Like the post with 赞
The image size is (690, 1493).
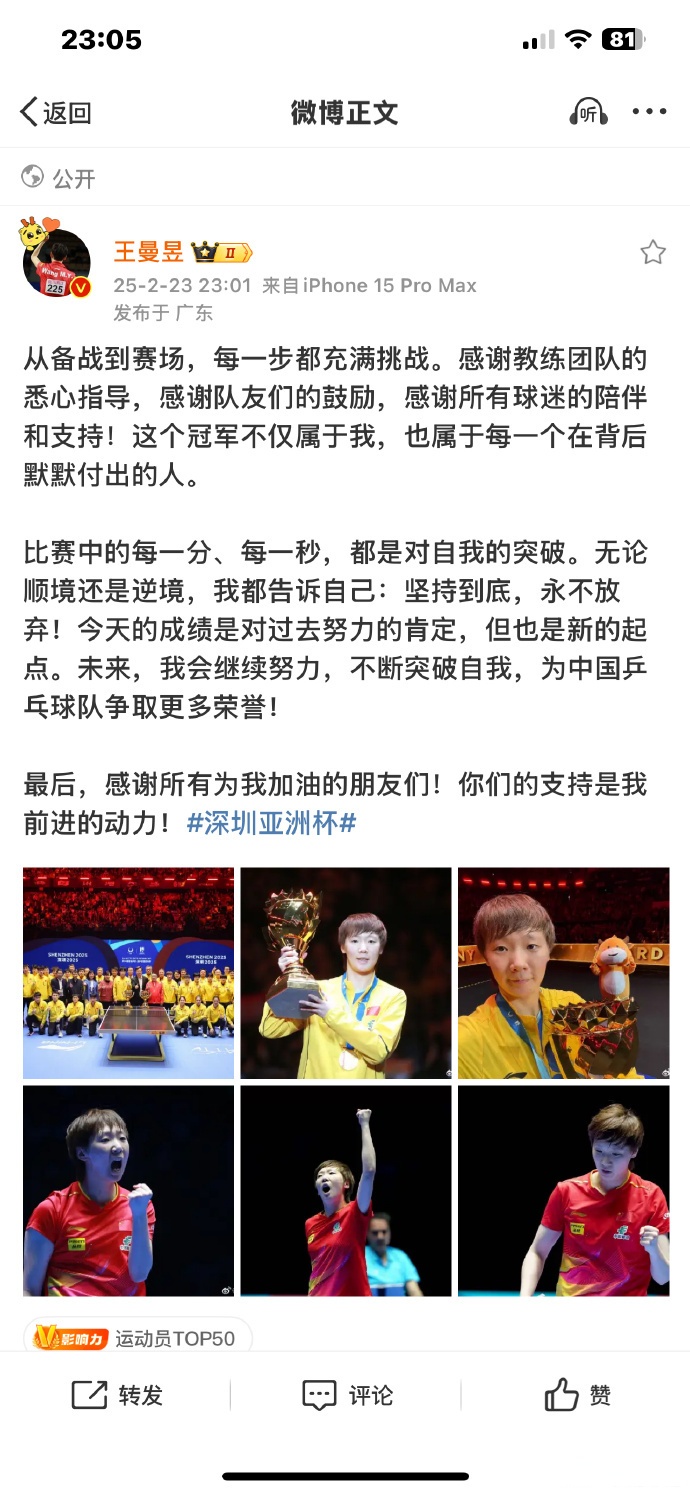point(577,1395)
